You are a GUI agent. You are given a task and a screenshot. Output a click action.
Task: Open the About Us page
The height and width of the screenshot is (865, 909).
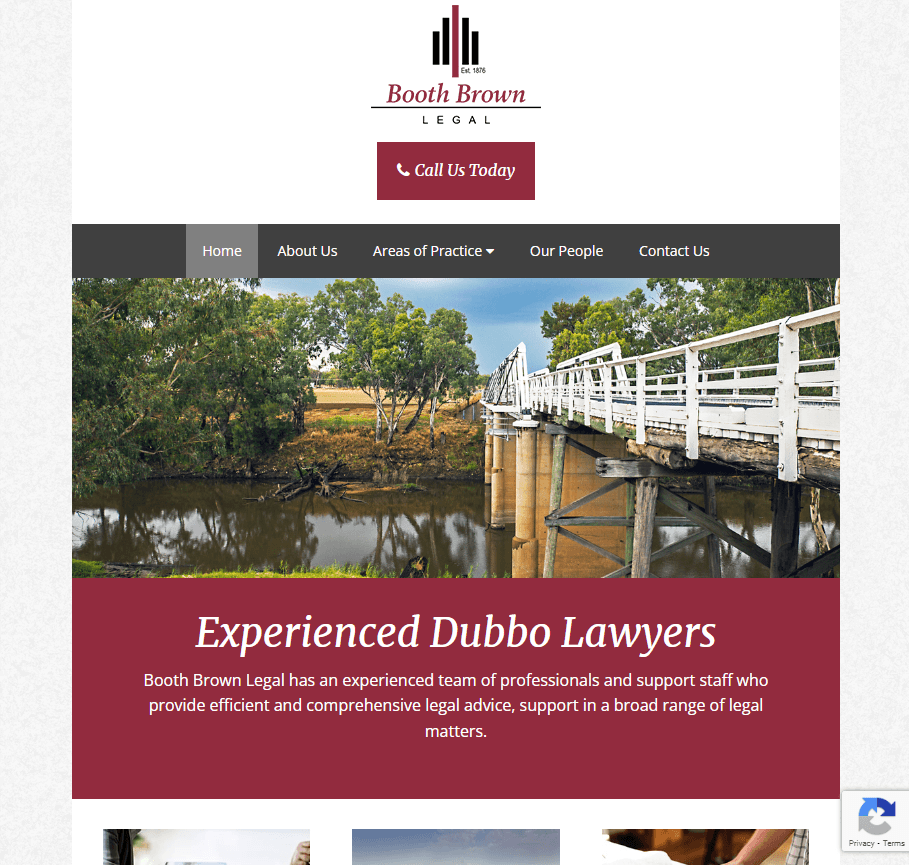click(307, 251)
